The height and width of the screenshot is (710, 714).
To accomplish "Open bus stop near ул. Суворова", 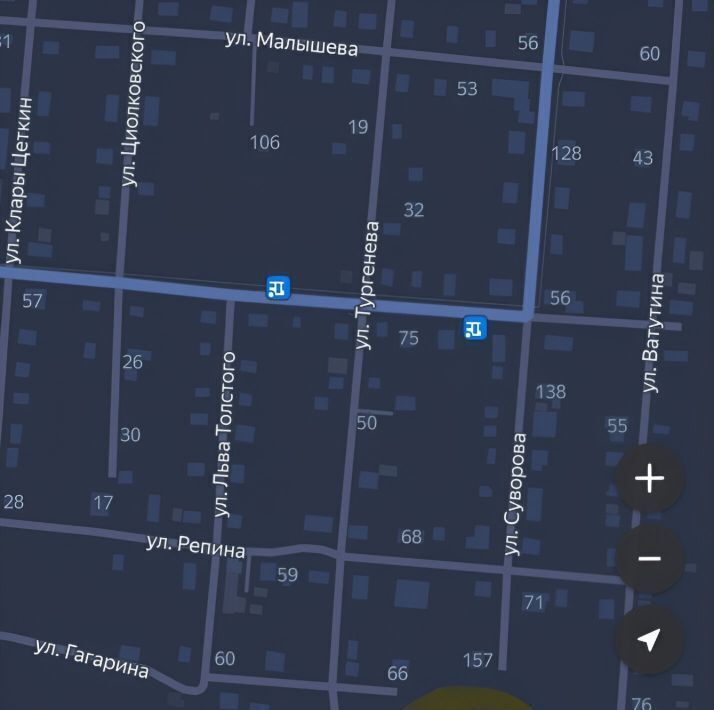I will pos(475,327).
